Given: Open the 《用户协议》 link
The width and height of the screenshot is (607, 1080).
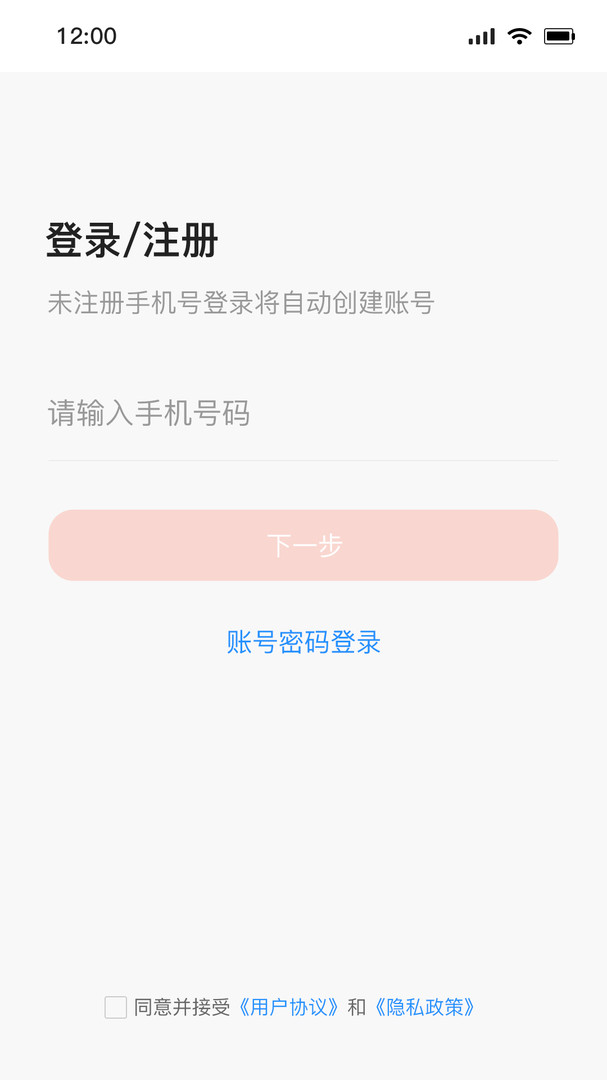Looking at the screenshot, I should click(x=289, y=1007).
